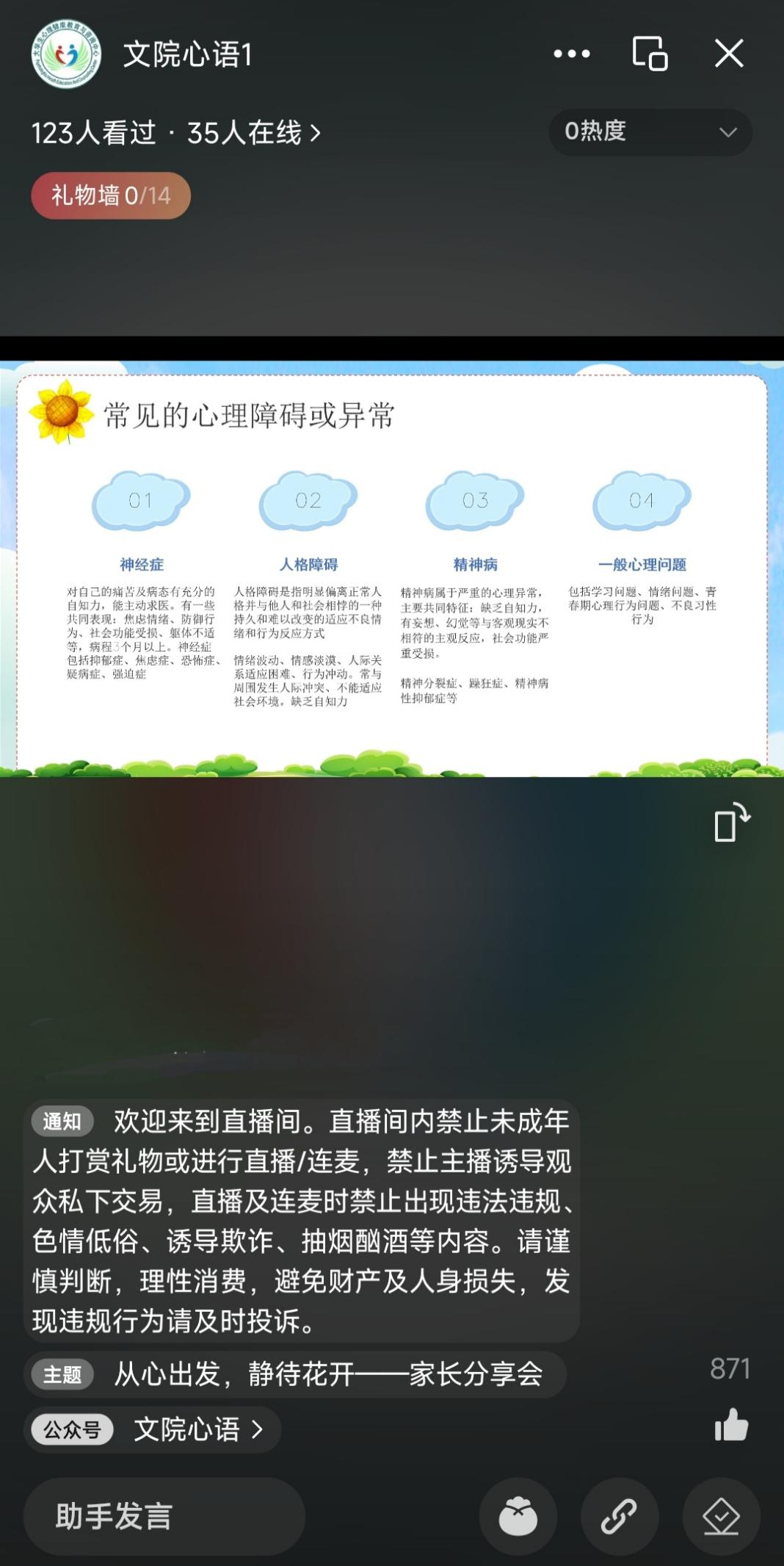Open the link icon
Viewport: 784px width, 1566px height.
coord(620,1516)
